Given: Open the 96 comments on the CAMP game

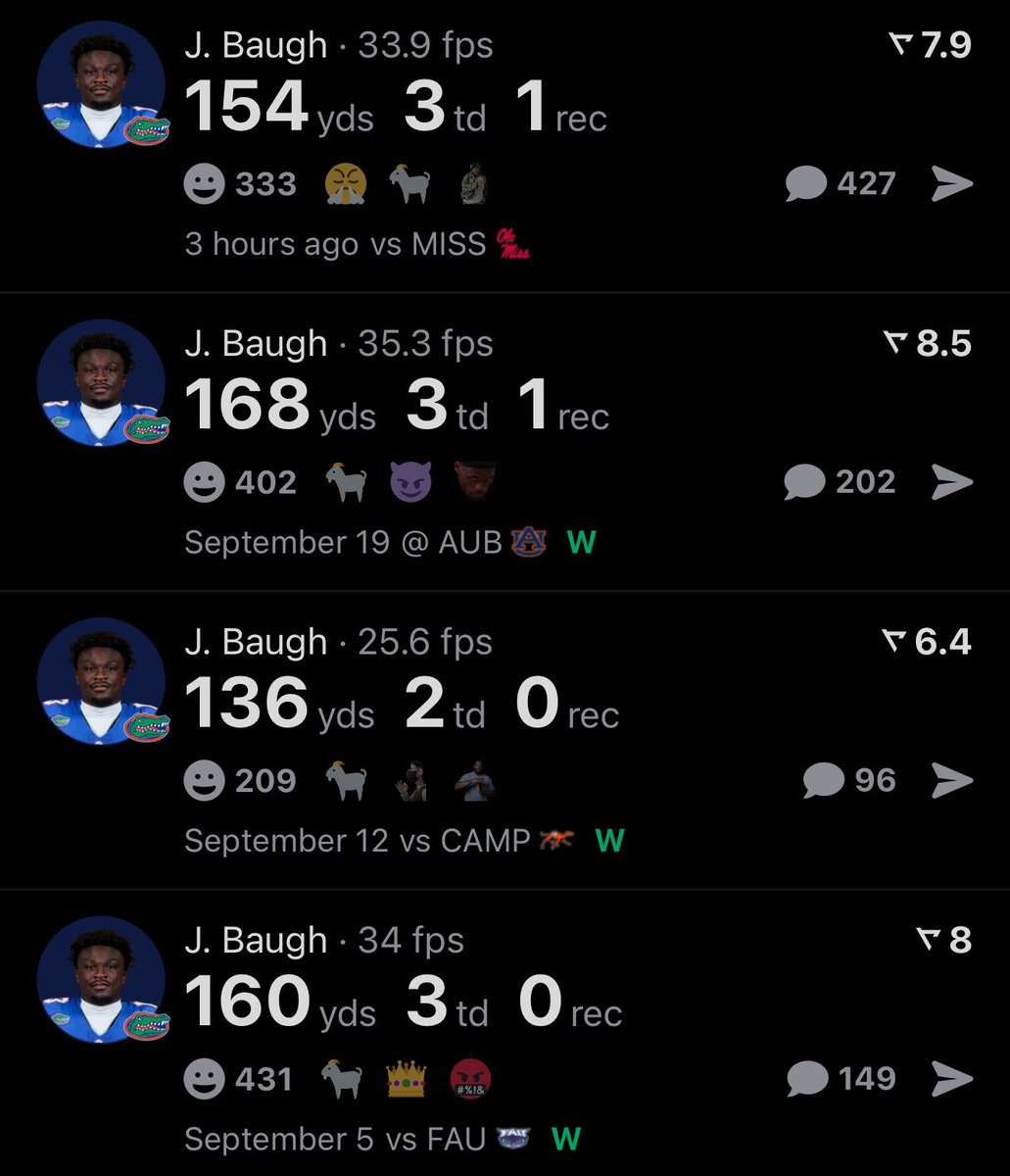Looking at the screenshot, I should (849, 781).
